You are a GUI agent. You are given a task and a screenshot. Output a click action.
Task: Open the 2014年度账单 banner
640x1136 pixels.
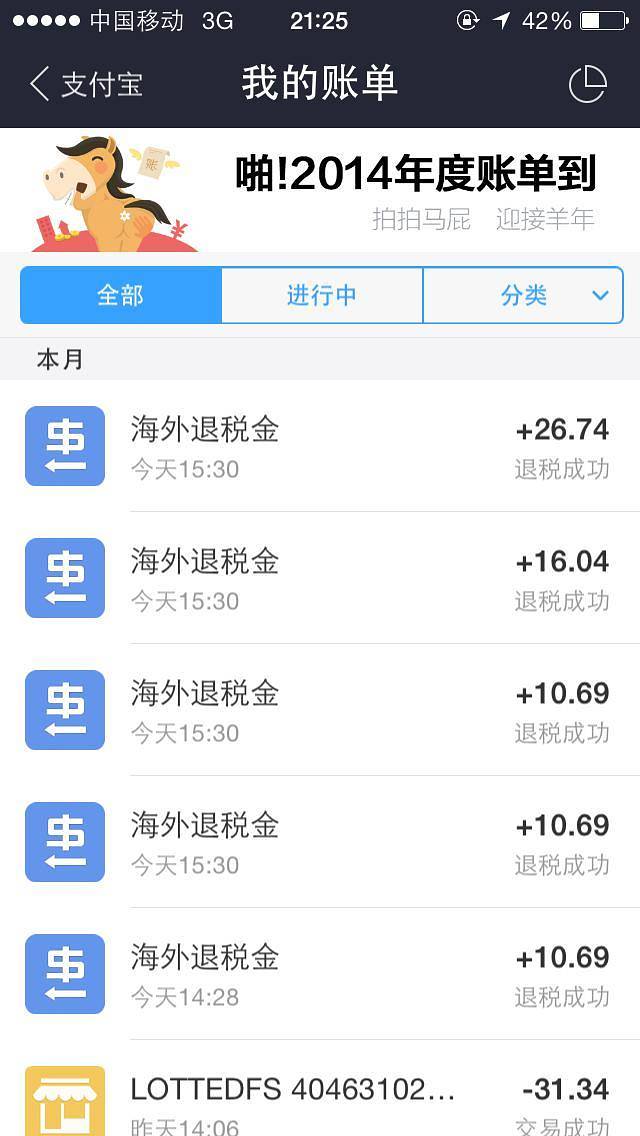click(320, 190)
